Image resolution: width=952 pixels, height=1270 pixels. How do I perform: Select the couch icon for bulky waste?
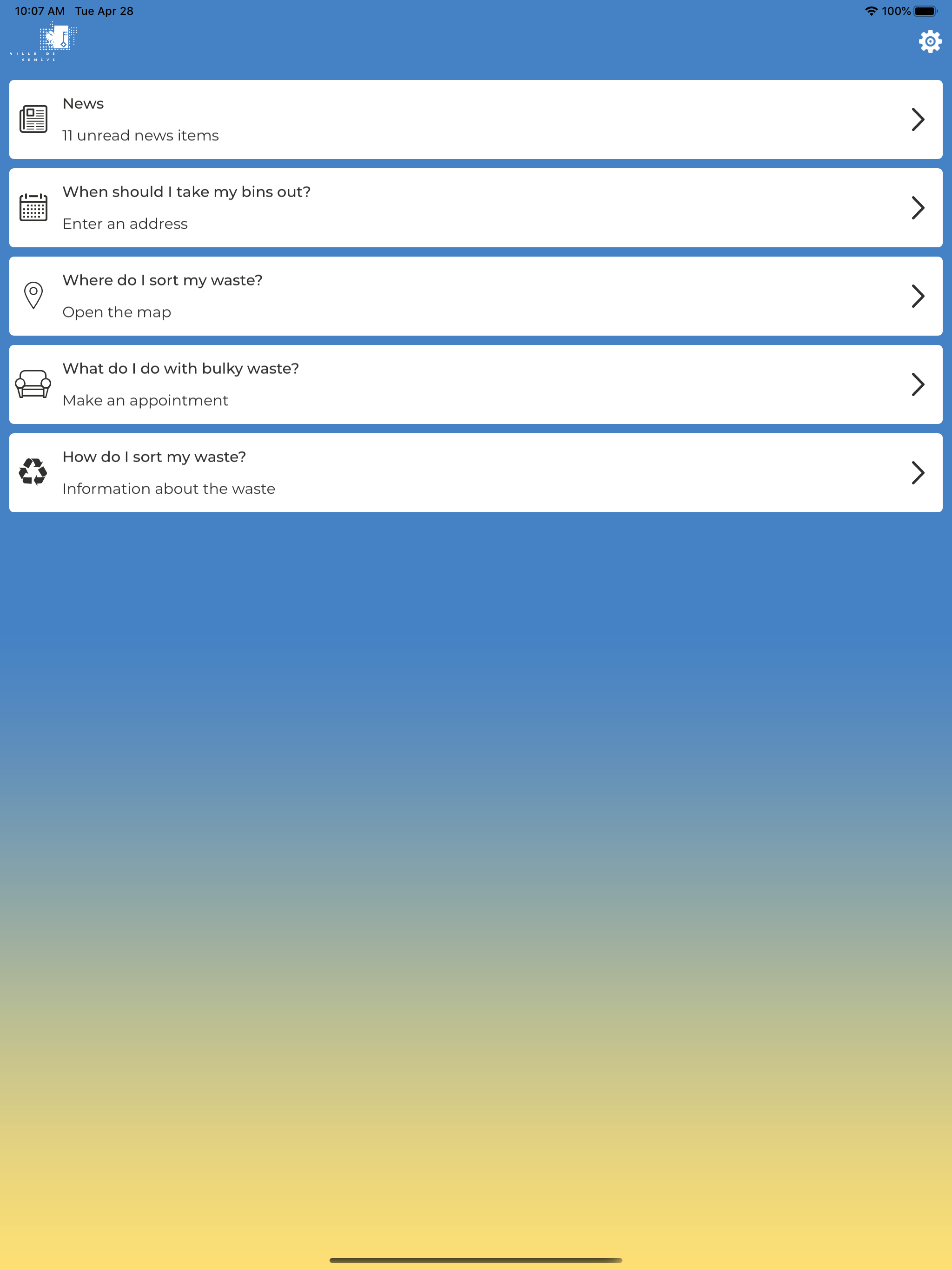pos(33,384)
